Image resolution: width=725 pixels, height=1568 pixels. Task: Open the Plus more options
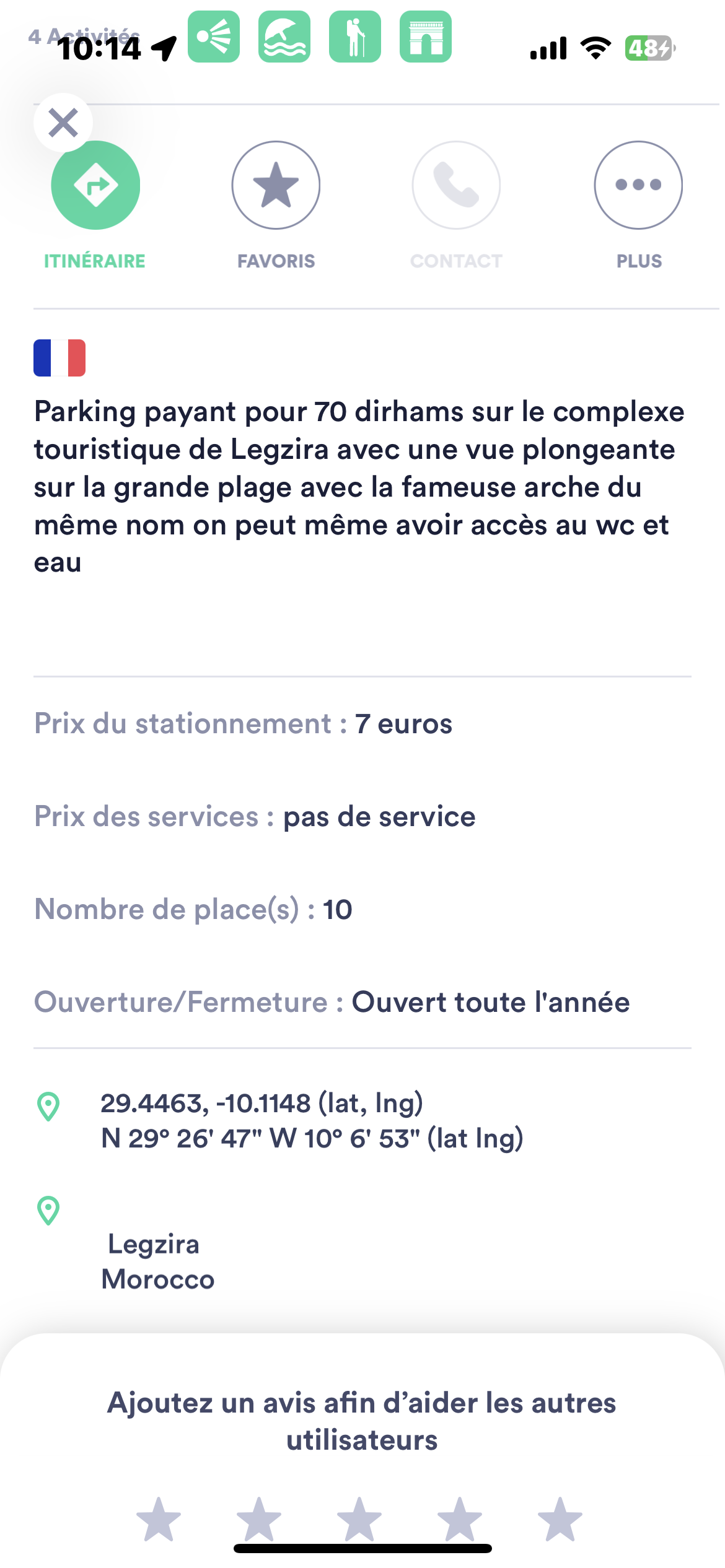[638, 185]
